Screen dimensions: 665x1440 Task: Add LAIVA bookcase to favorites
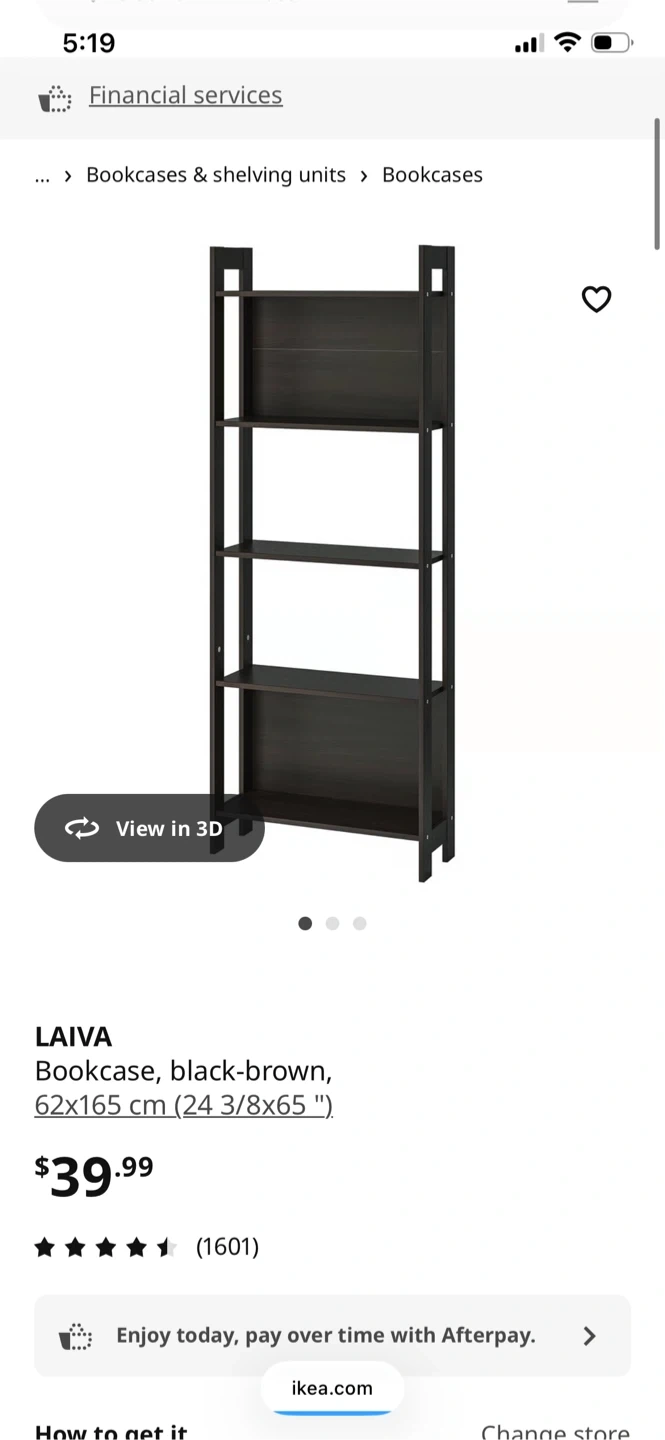coord(596,299)
